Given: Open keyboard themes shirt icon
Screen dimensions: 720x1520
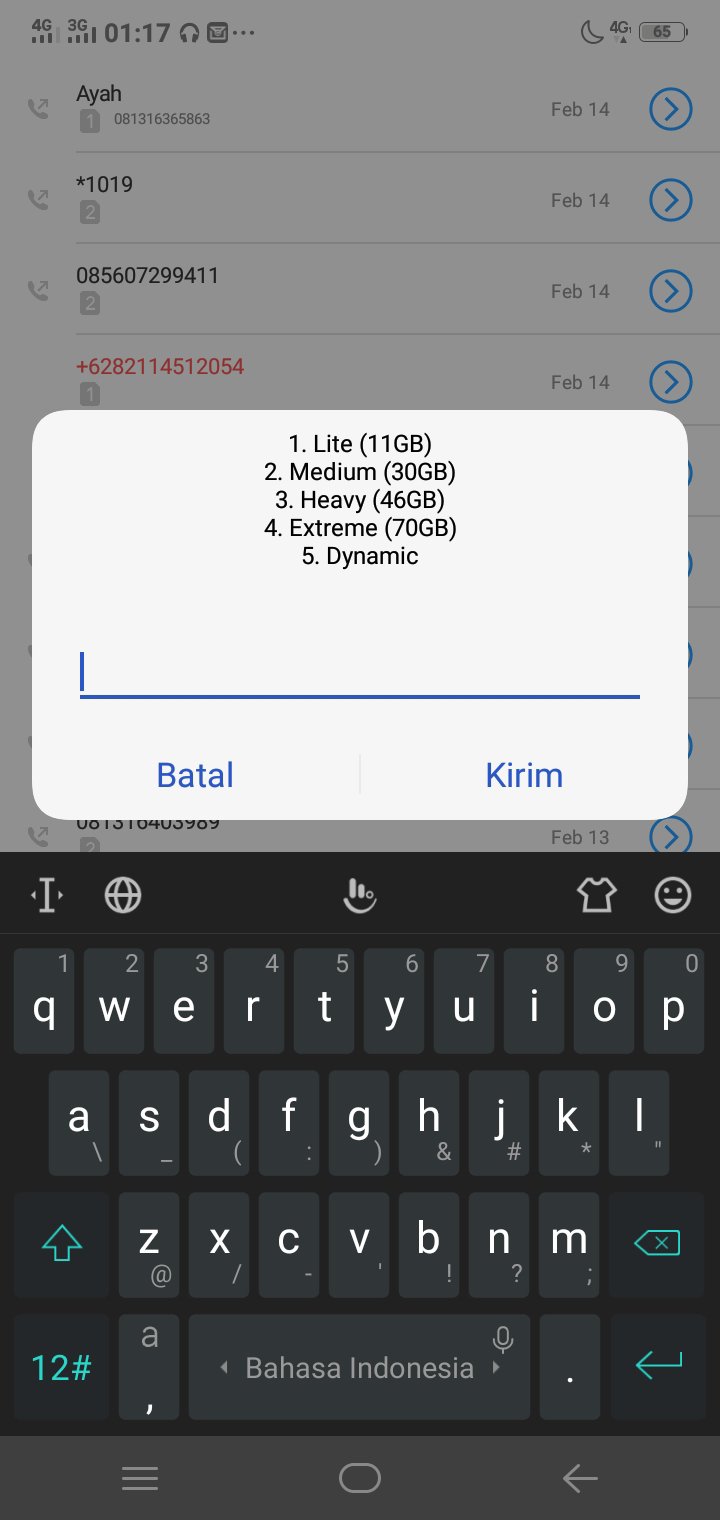Looking at the screenshot, I should (x=596, y=895).
